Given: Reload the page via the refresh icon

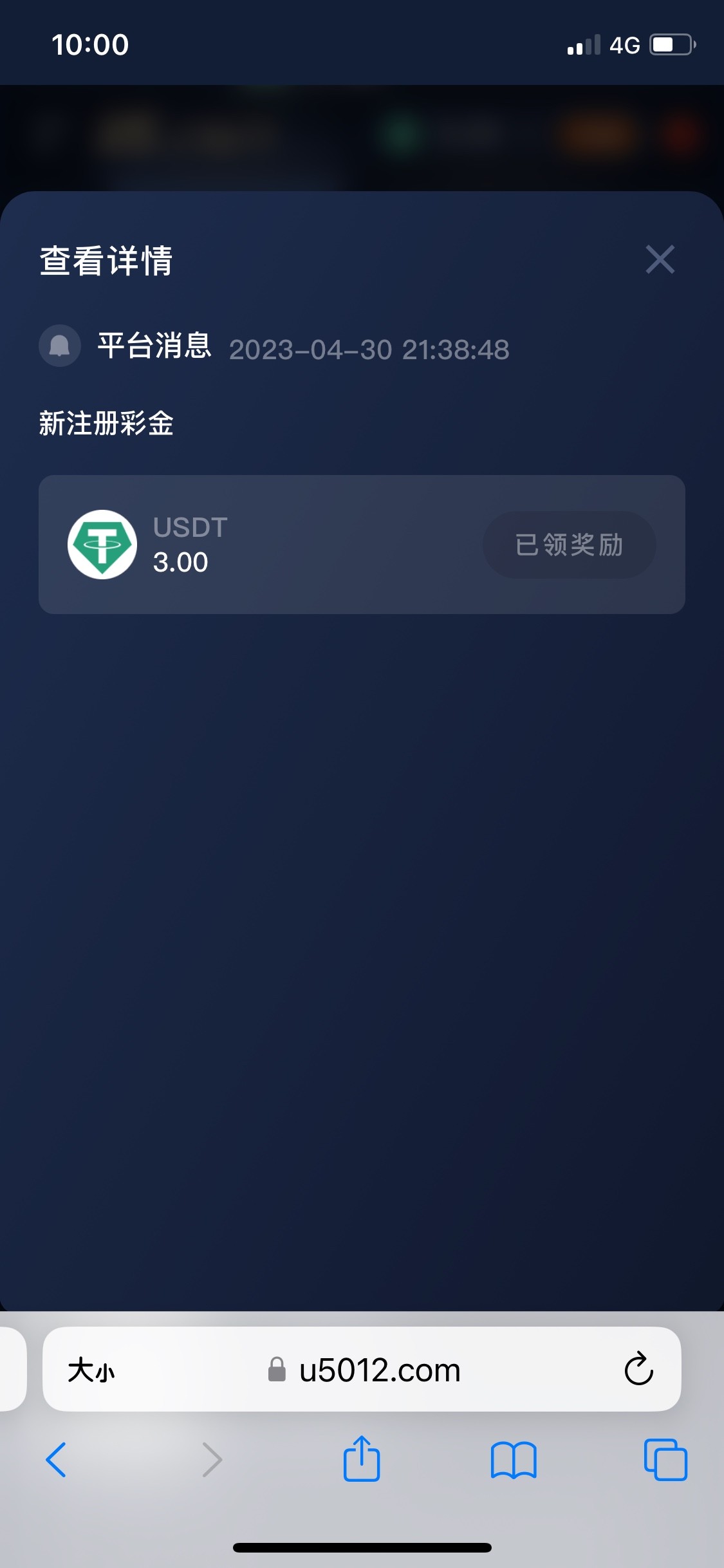Looking at the screenshot, I should click(638, 1370).
